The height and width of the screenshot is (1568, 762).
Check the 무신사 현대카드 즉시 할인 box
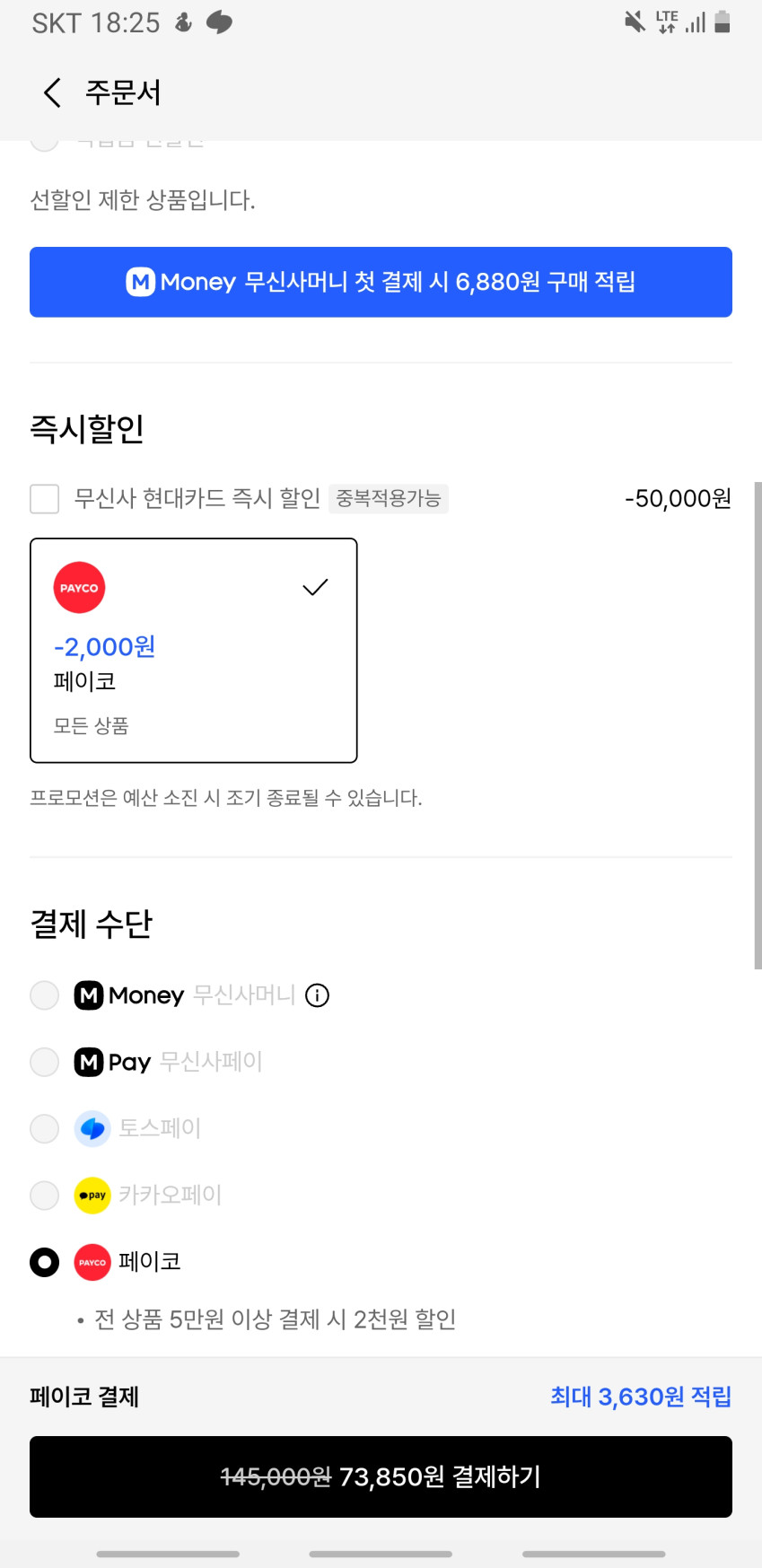click(x=45, y=498)
